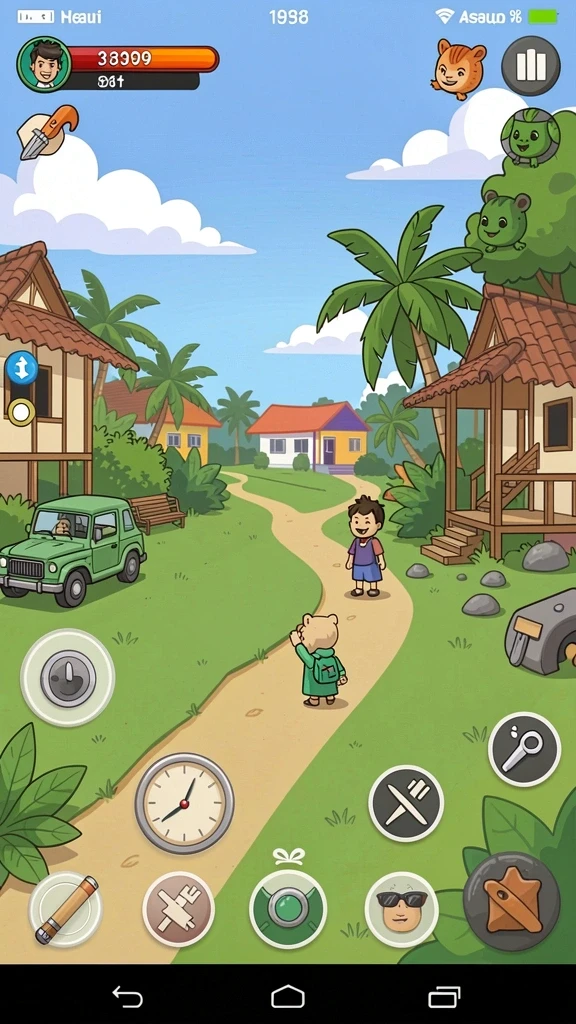Open the sunglasses face character button
576x1024 pixels.
pyautogui.click(x=402, y=909)
